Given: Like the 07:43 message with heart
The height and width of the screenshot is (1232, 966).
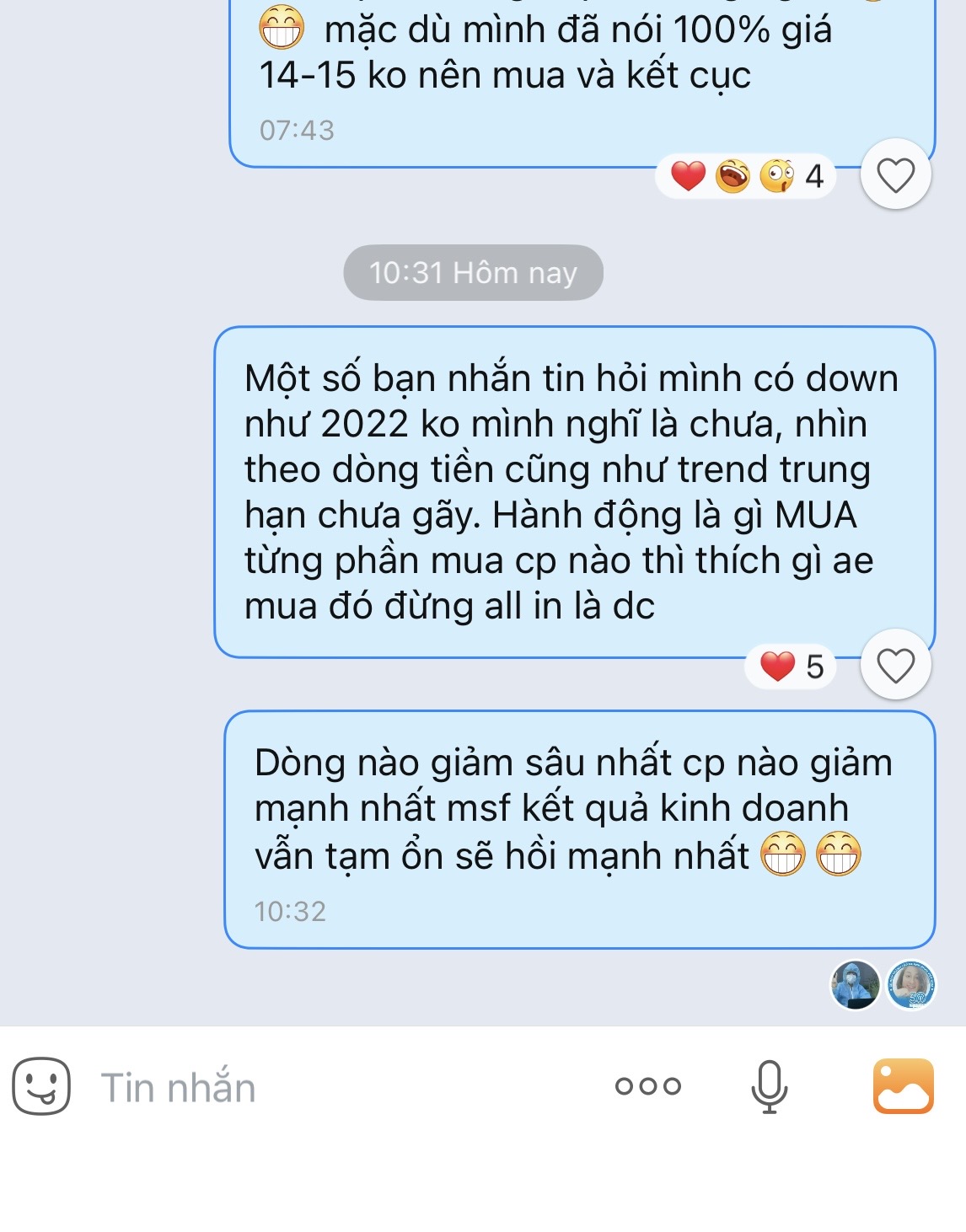Looking at the screenshot, I should pos(895,175).
